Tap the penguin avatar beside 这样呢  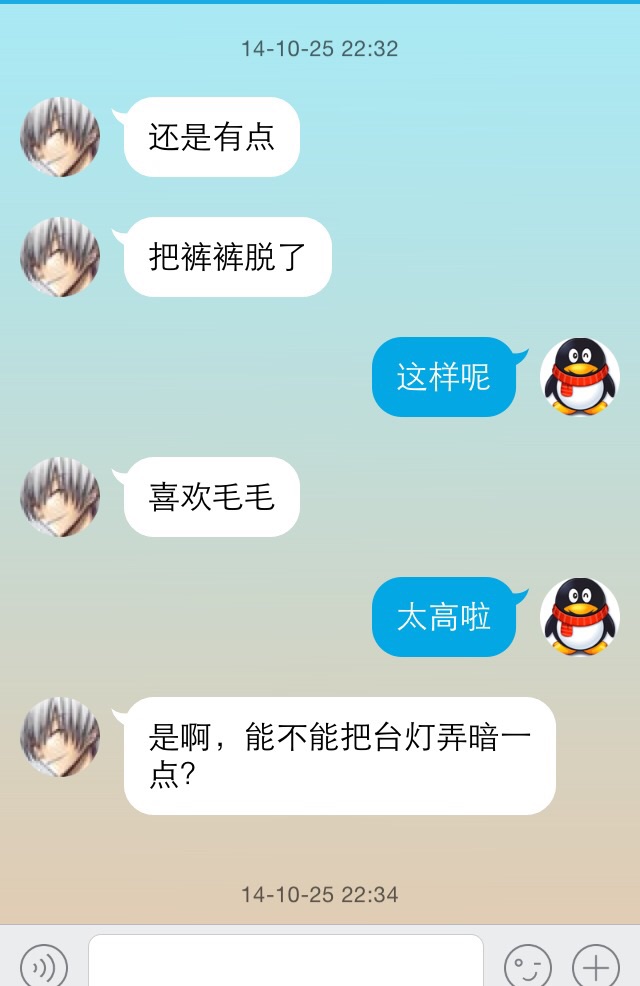(x=580, y=377)
